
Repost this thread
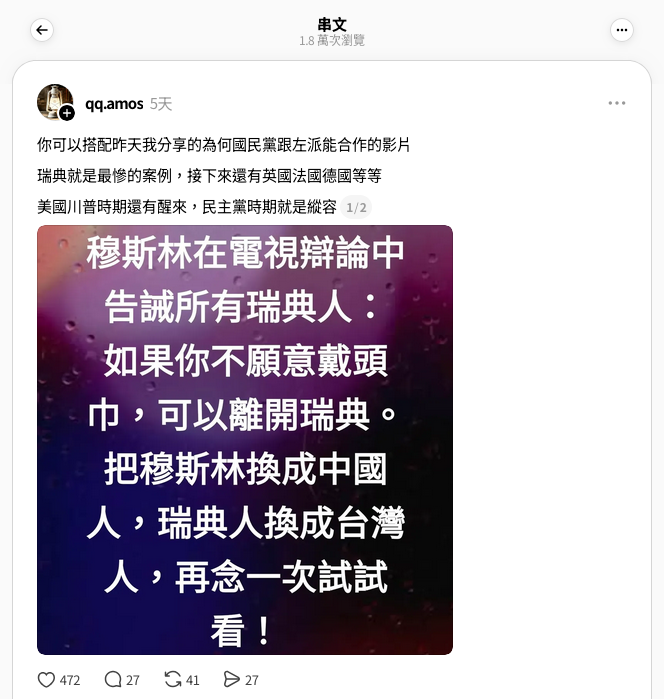[172, 680]
